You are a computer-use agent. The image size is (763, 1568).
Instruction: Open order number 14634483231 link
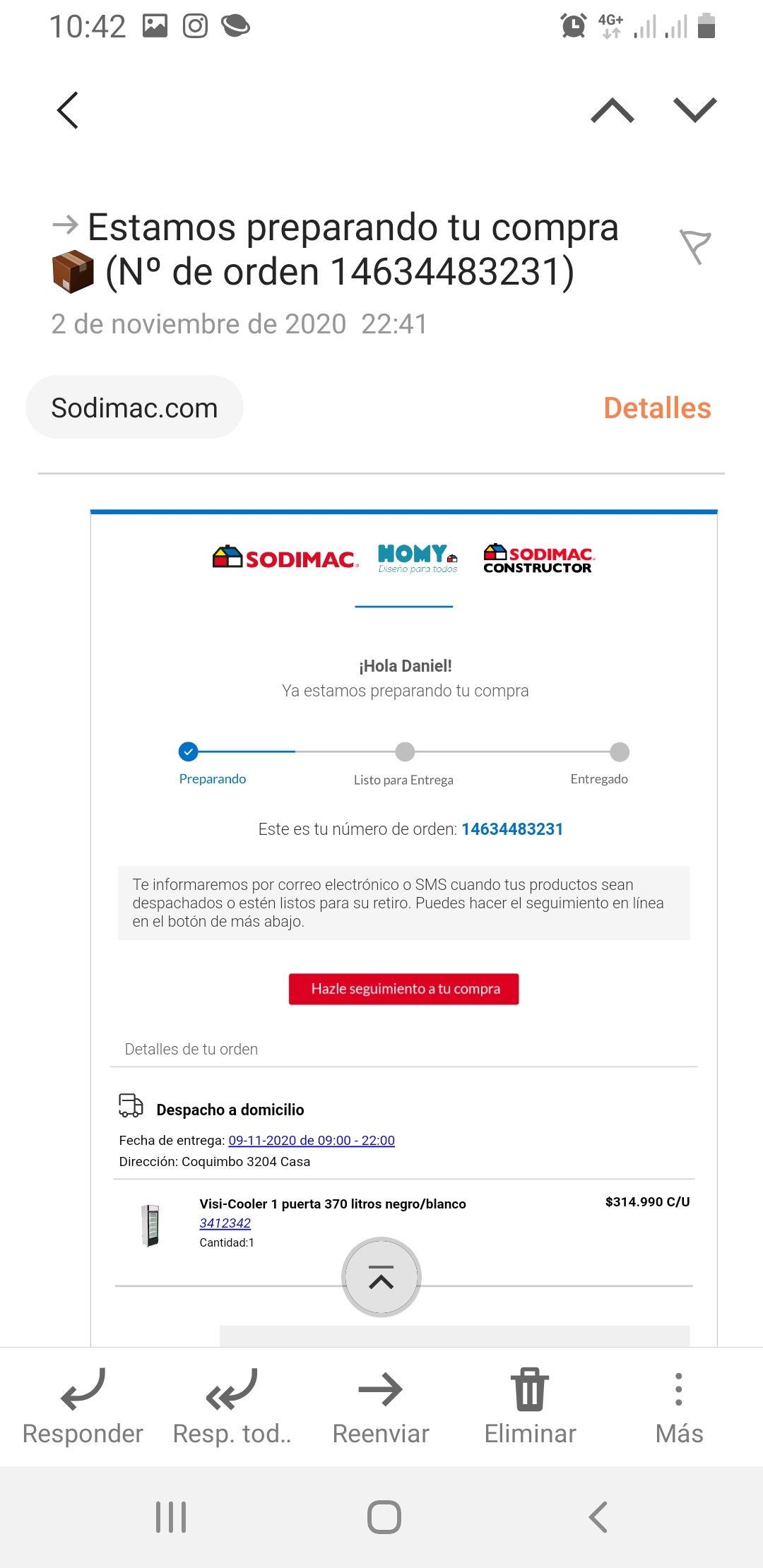512,828
